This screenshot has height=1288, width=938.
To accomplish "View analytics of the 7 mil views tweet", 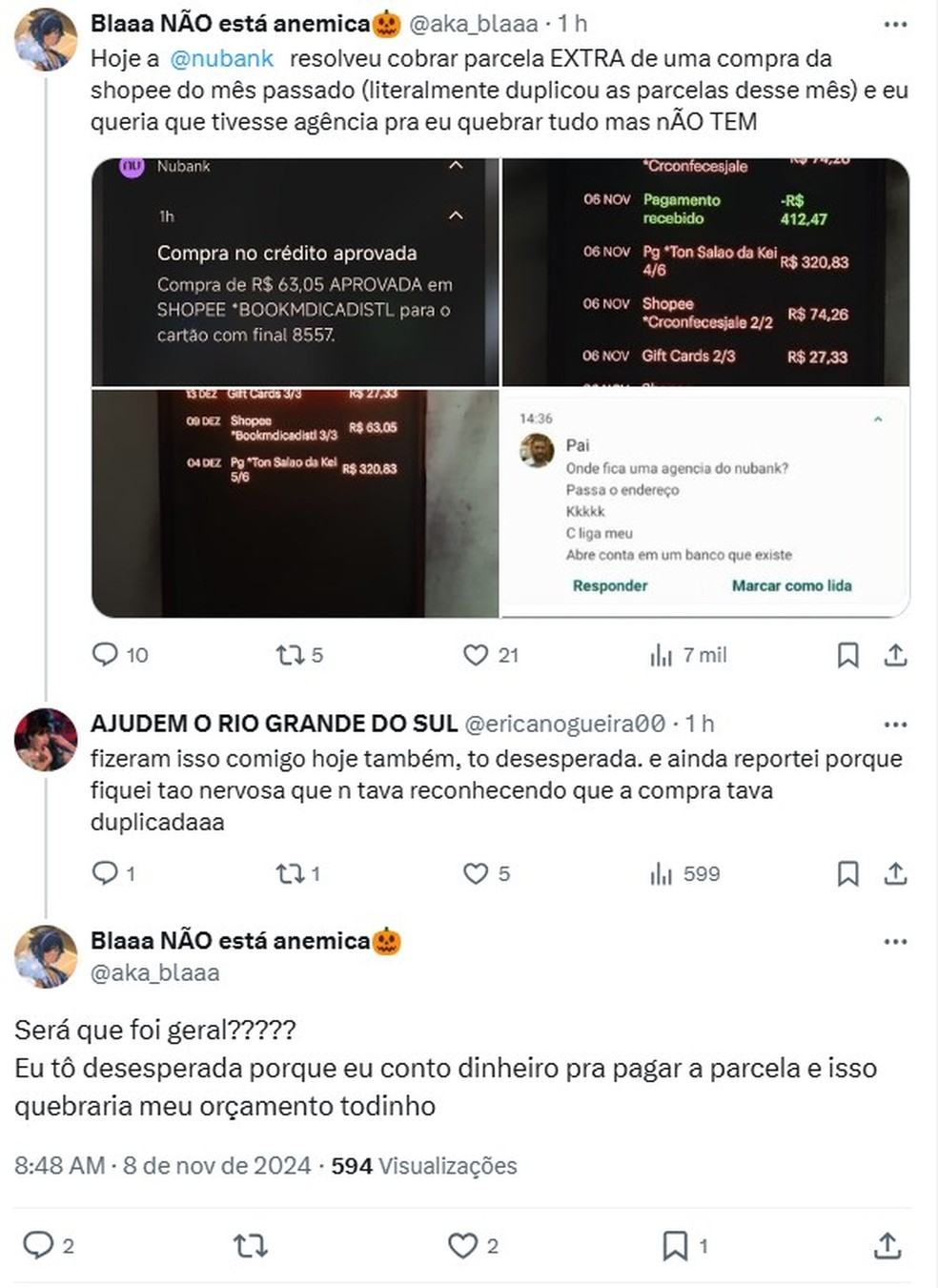I will tap(662, 655).
